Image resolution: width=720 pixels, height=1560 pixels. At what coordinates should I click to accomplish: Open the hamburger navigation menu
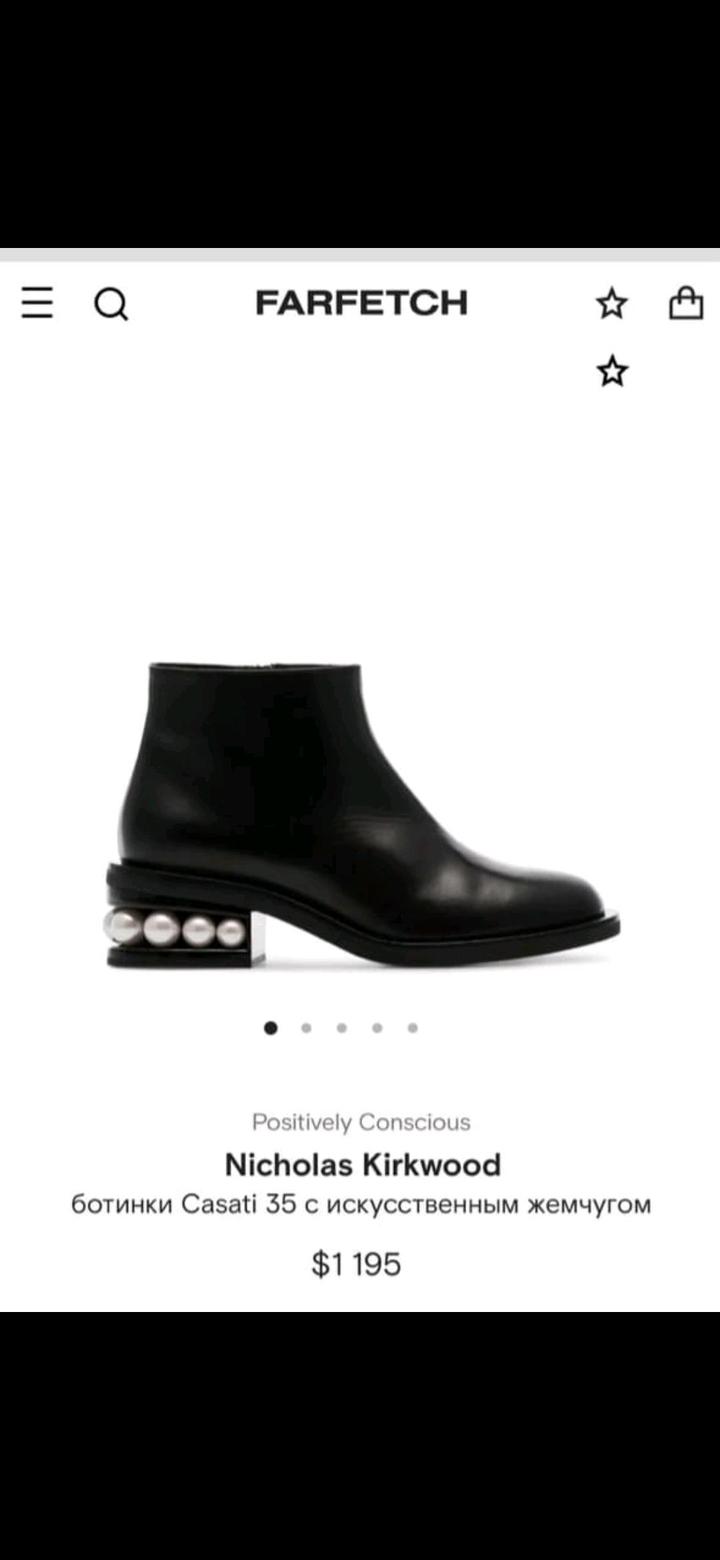[37, 302]
